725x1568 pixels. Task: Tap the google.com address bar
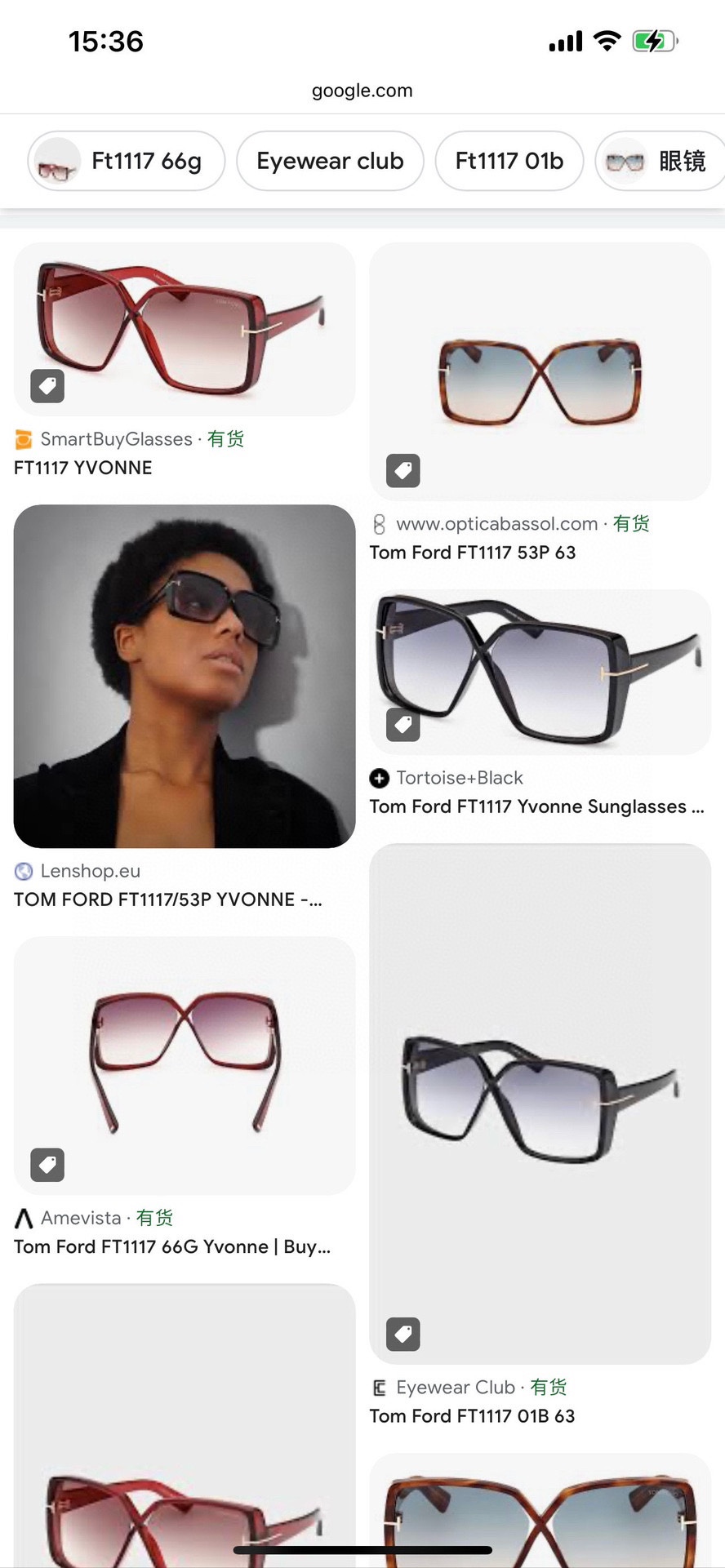point(362,91)
